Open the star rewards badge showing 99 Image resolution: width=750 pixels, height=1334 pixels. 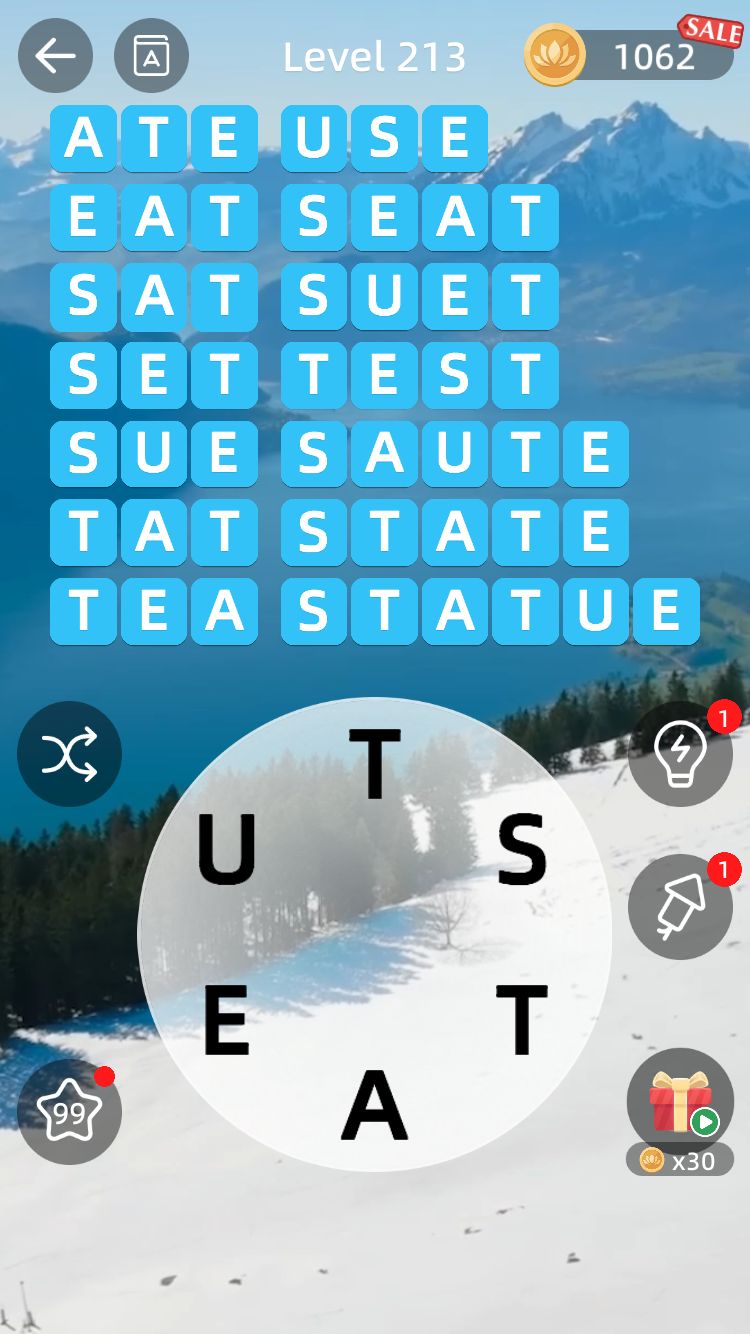pyautogui.click(x=69, y=1112)
